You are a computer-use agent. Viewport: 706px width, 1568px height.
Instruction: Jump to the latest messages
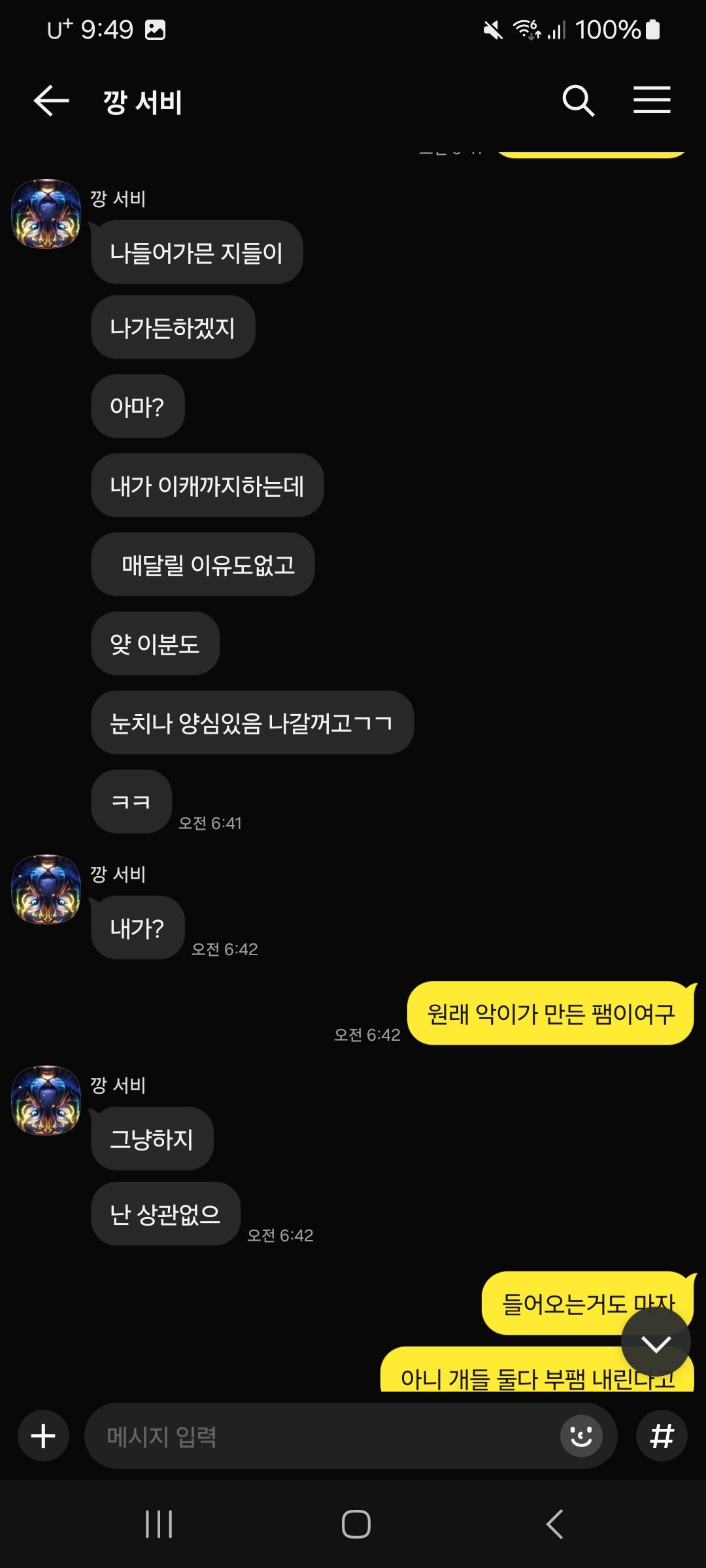pyautogui.click(x=656, y=1343)
